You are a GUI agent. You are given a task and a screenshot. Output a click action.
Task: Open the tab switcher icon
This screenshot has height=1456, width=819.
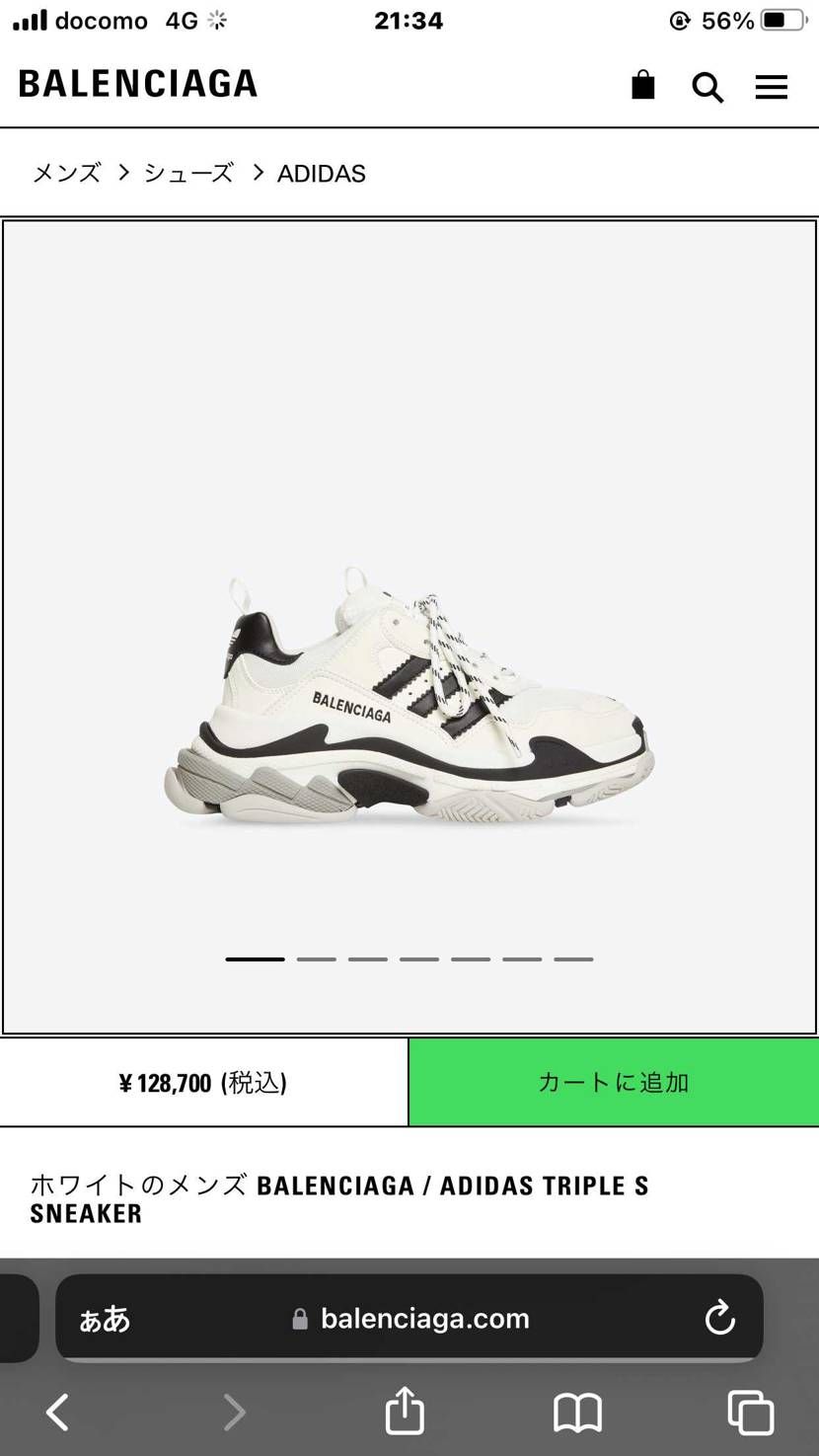[751, 1412]
